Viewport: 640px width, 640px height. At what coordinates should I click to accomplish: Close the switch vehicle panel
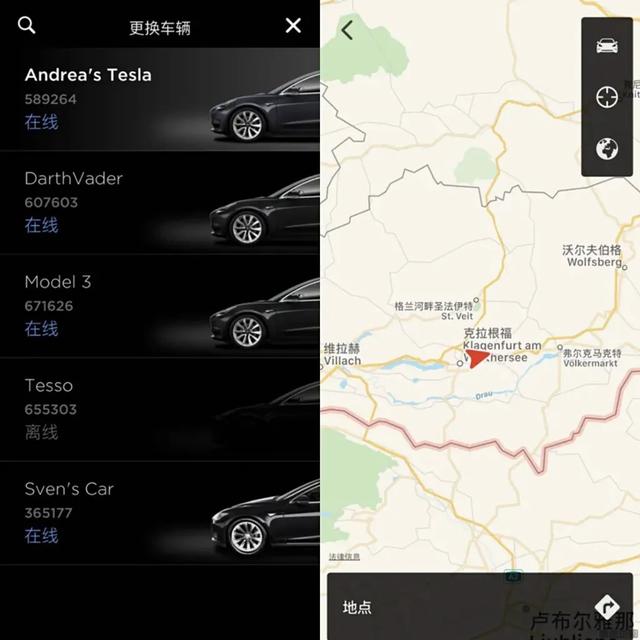[x=293, y=25]
